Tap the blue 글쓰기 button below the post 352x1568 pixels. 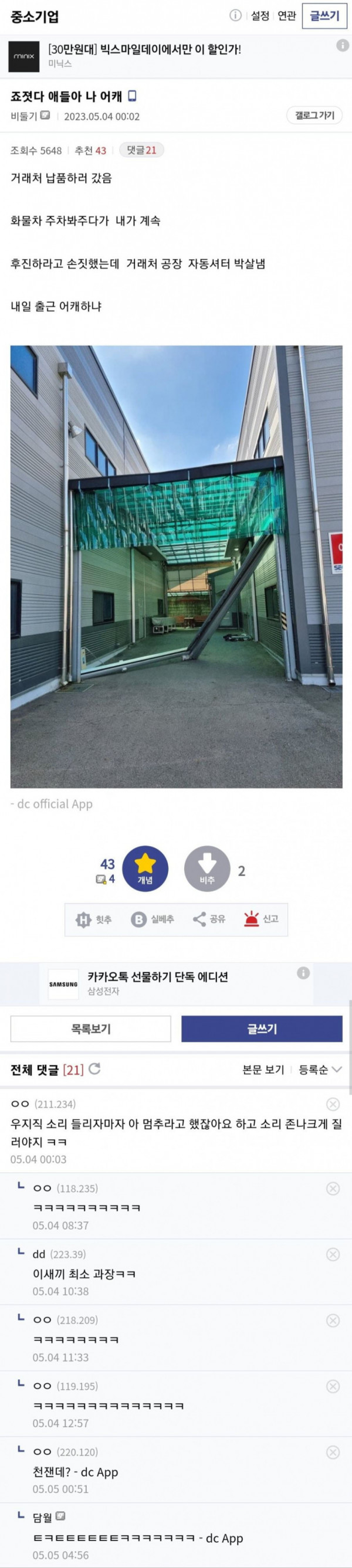(x=262, y=1029)
